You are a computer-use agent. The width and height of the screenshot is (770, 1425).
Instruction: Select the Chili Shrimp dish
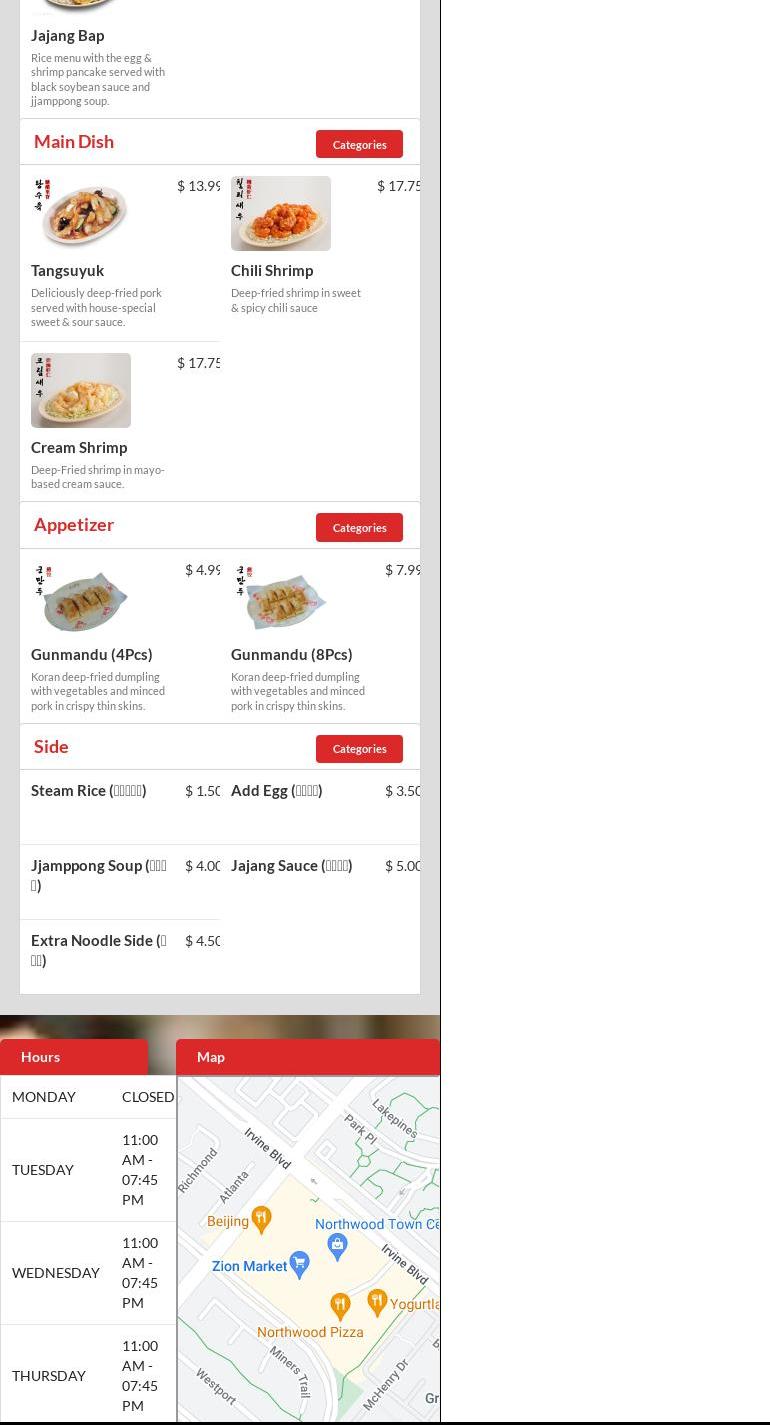click(320, 253)
